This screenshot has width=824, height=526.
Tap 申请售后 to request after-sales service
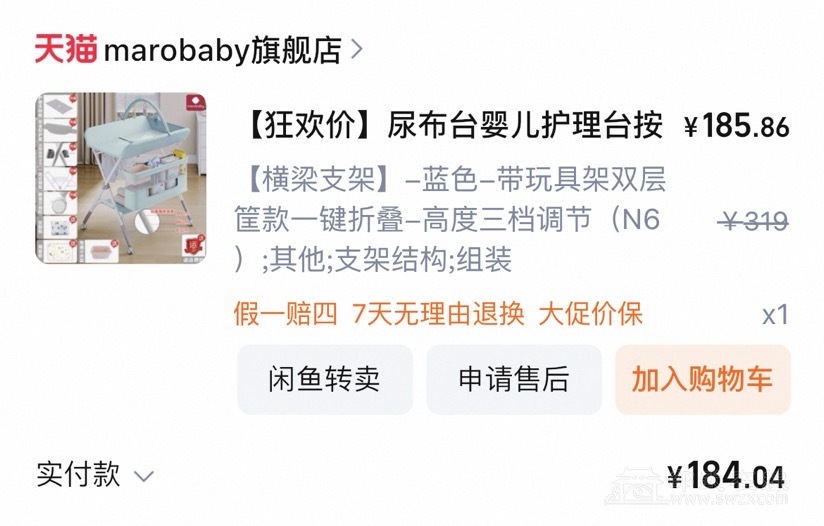[514, 380]
